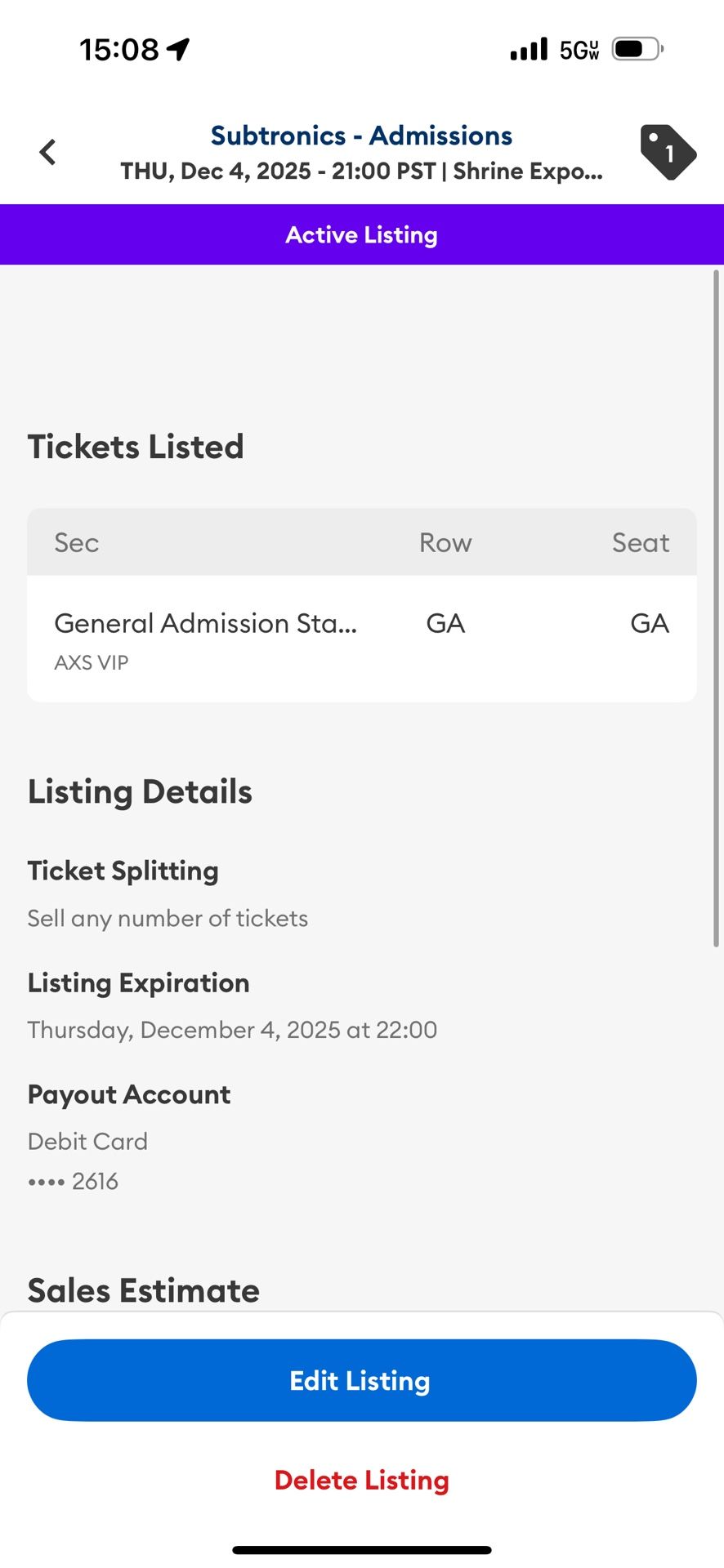Select the General Admission ticket row
The height and width of the screenshot is (1568, 724).
coord(362,637)
